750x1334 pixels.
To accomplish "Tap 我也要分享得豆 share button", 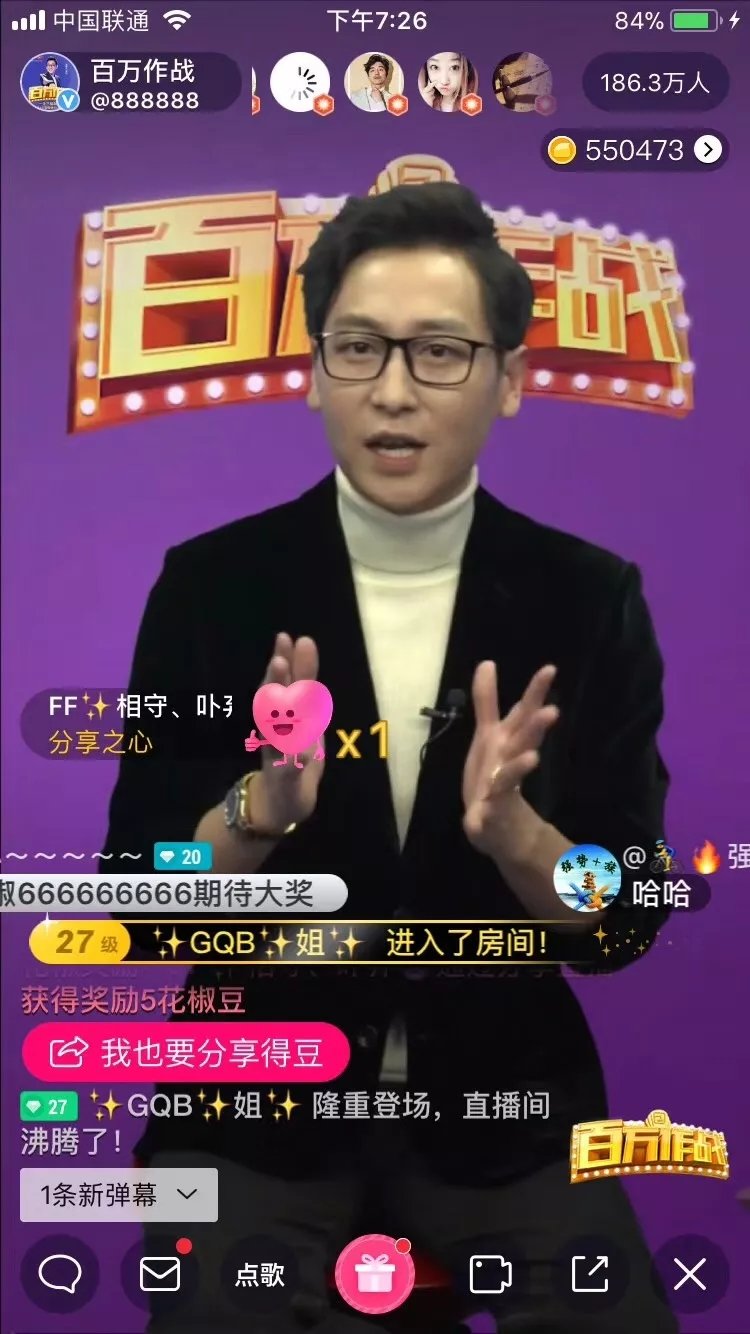I will point(186,1052).
